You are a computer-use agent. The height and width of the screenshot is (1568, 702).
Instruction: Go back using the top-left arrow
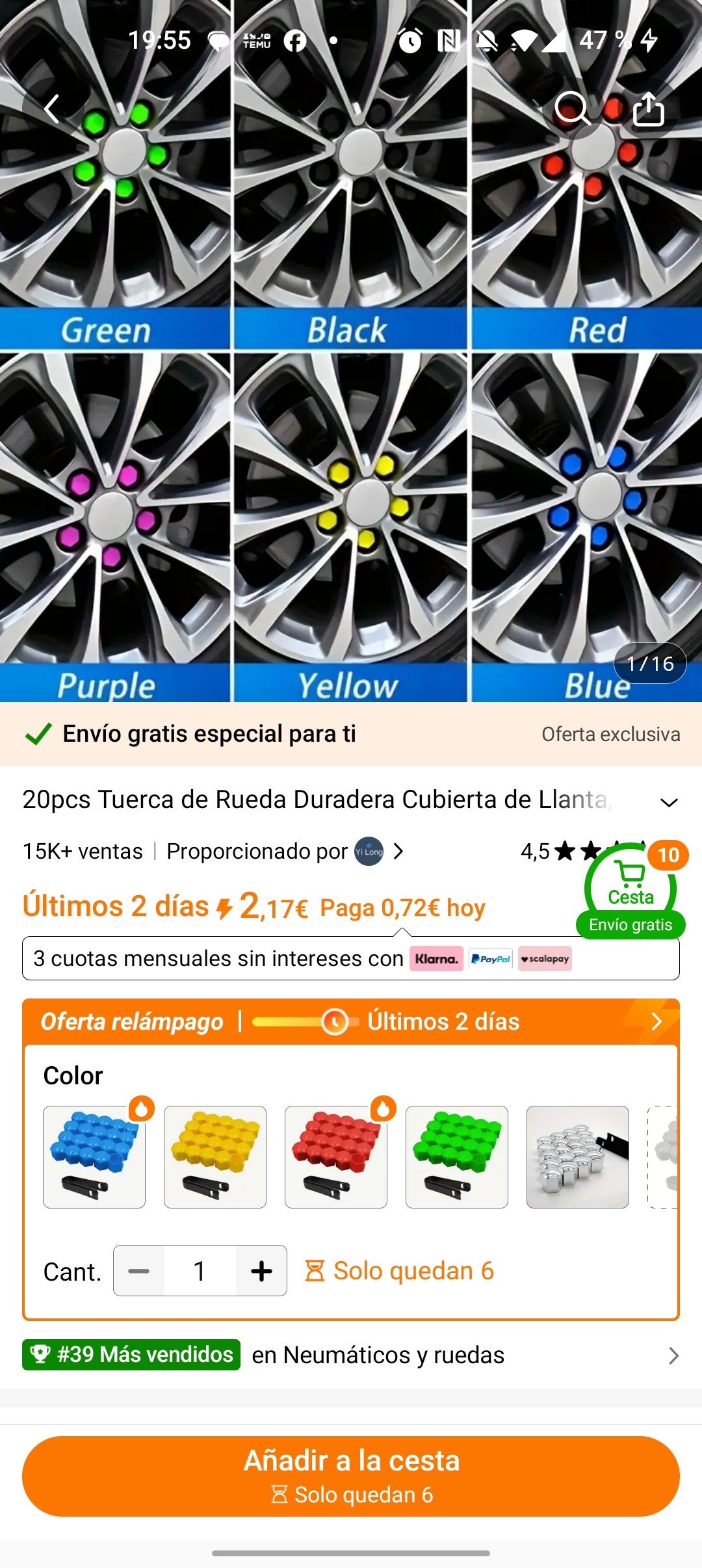click(52, 109)
